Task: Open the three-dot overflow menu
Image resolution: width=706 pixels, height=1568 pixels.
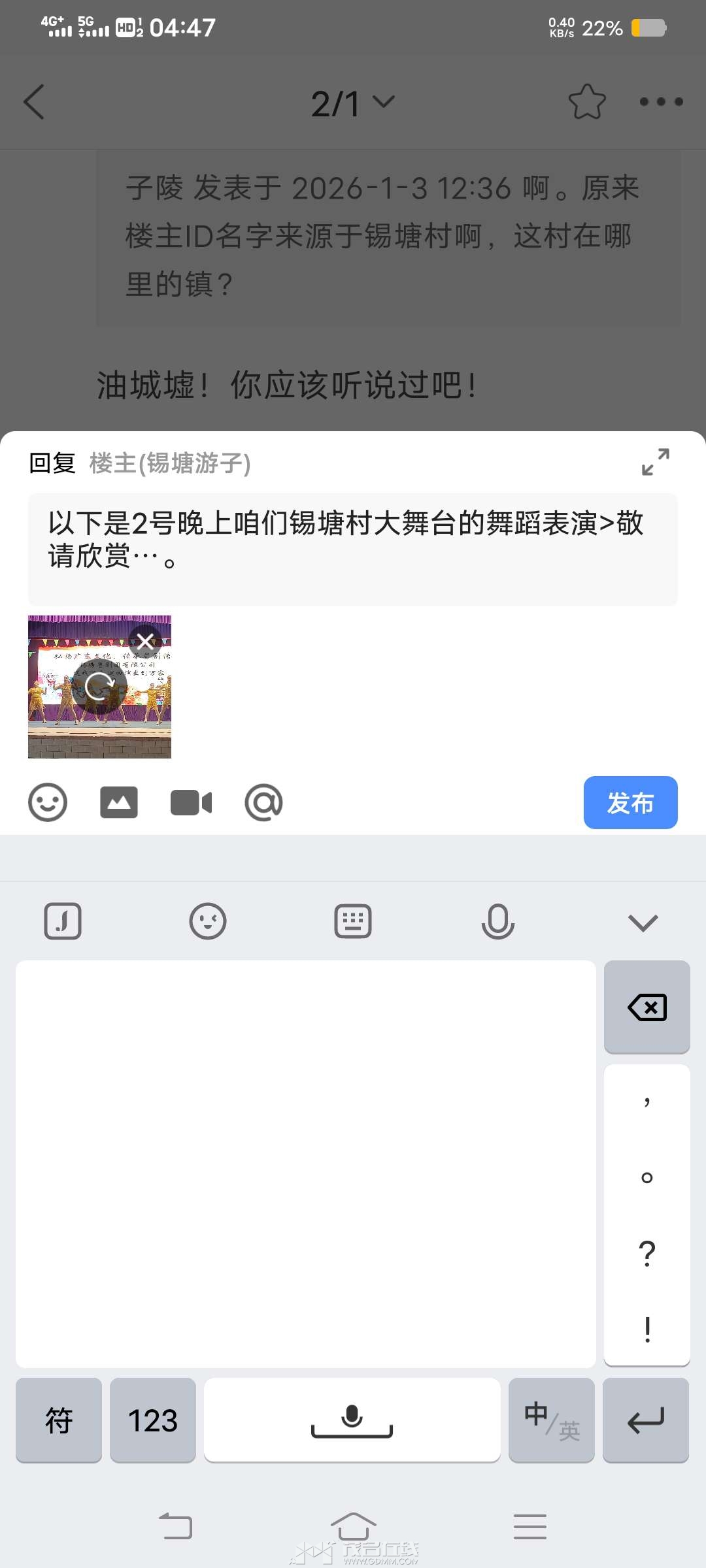Action: pyautogui.click(x=661, y=102)
